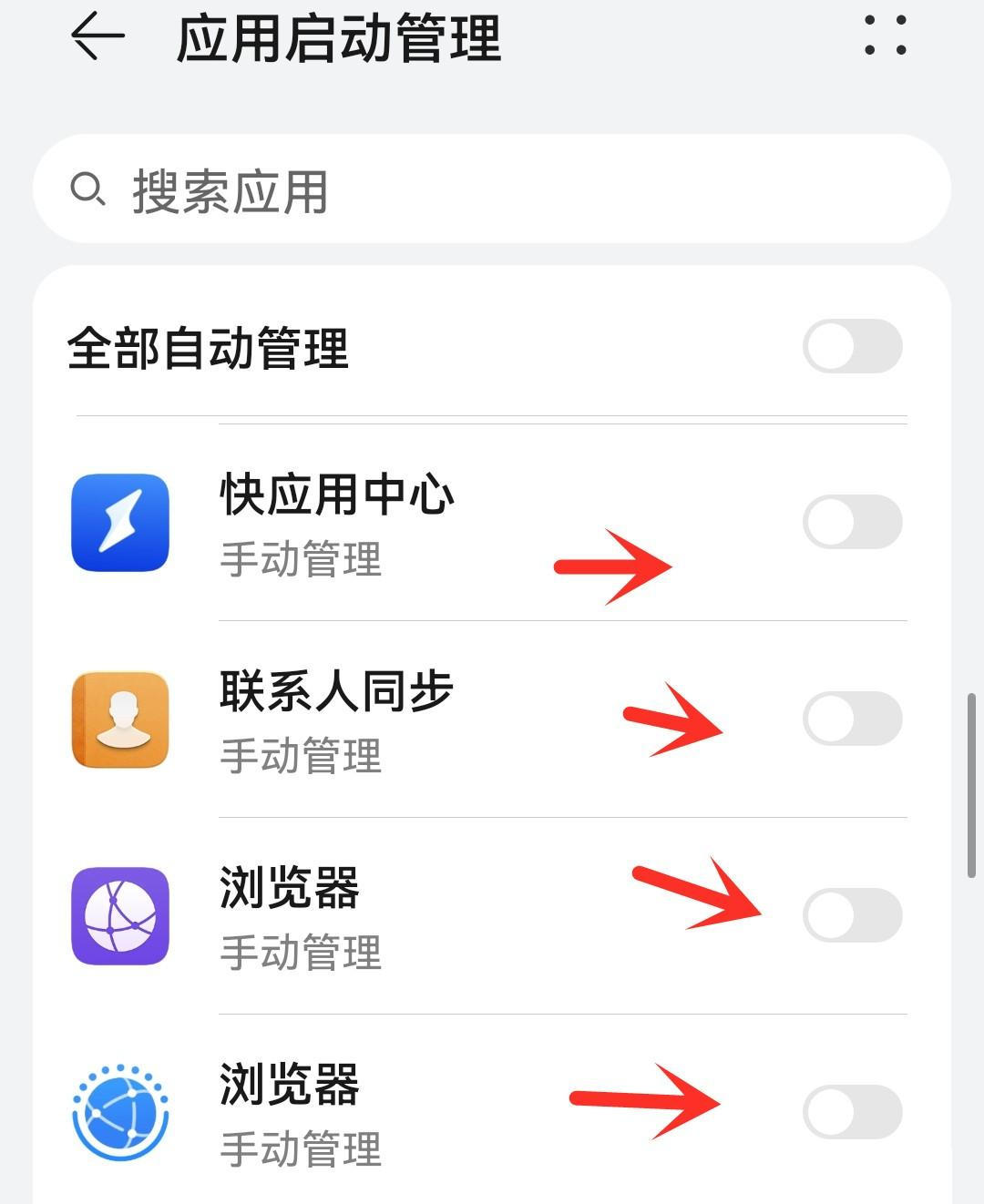Image resolution: width=984 pixels, height=1204 pixels.
Task: Toggle the purple 浏览器 switch
Action: 853,915
